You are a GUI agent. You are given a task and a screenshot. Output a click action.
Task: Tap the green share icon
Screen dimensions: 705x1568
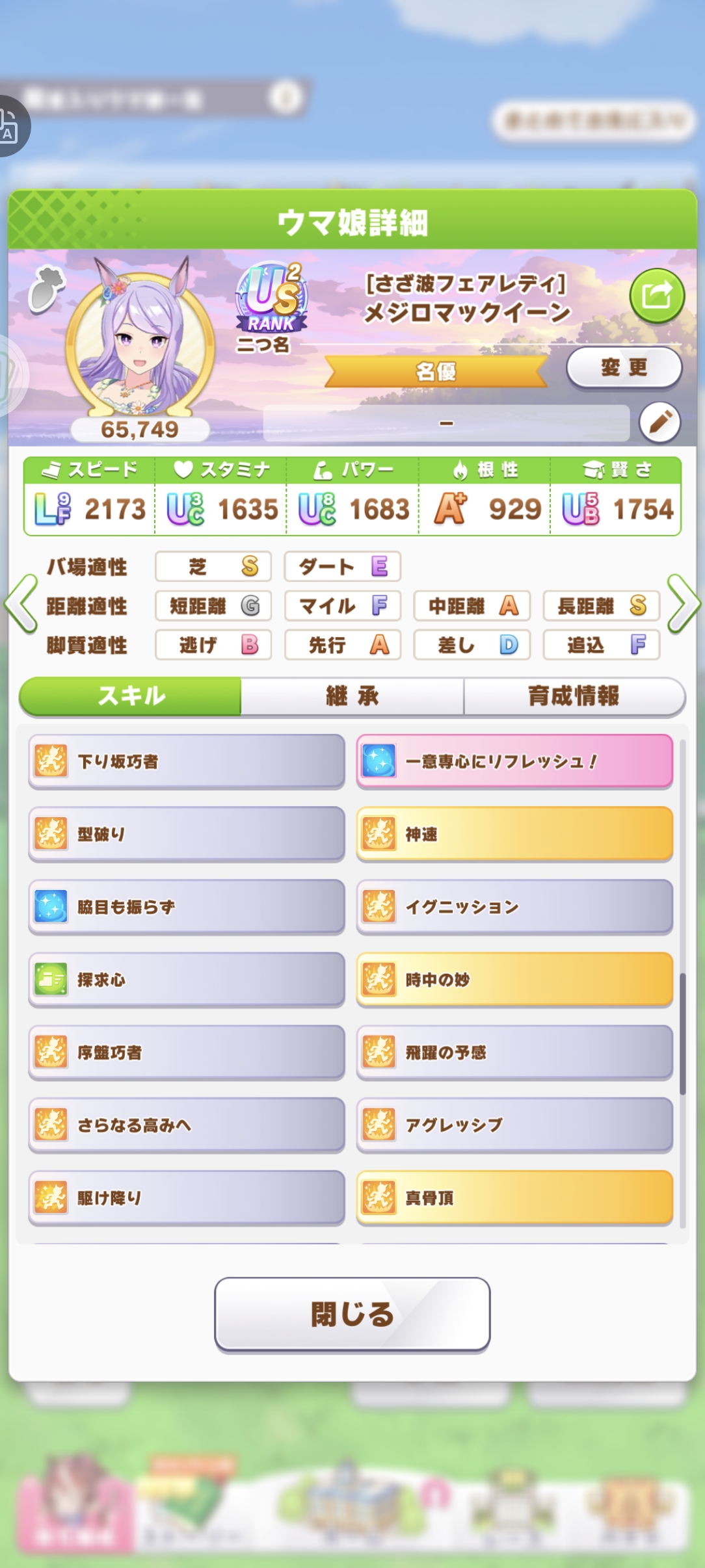657,296
